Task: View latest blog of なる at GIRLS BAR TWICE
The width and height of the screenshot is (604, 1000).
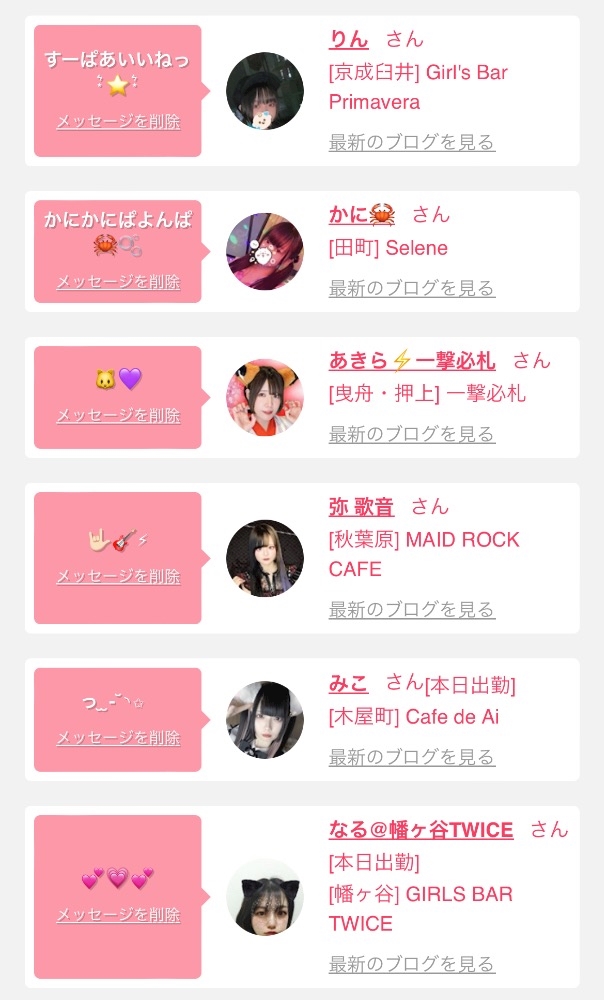Action: coord(411,963)
